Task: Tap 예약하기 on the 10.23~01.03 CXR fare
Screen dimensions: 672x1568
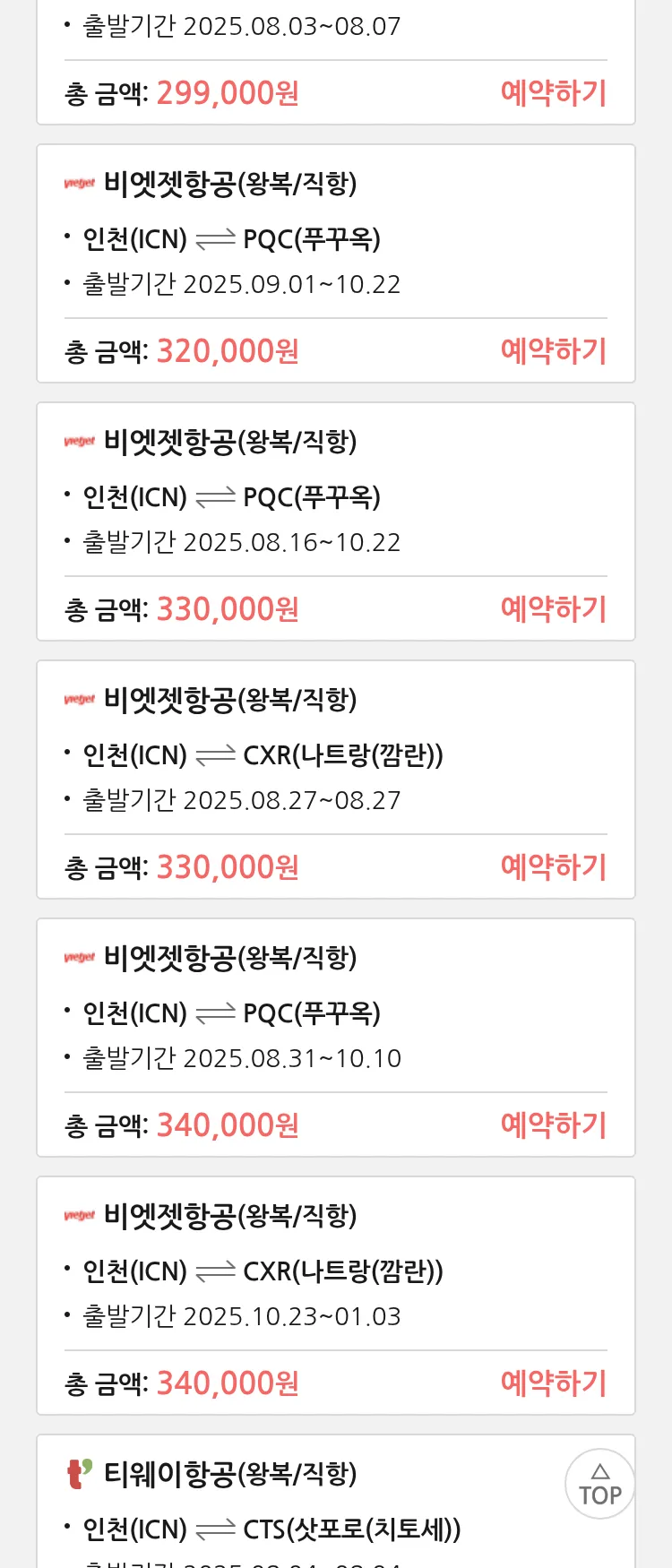Action: pyautogui.click(x=553, y=1383)
